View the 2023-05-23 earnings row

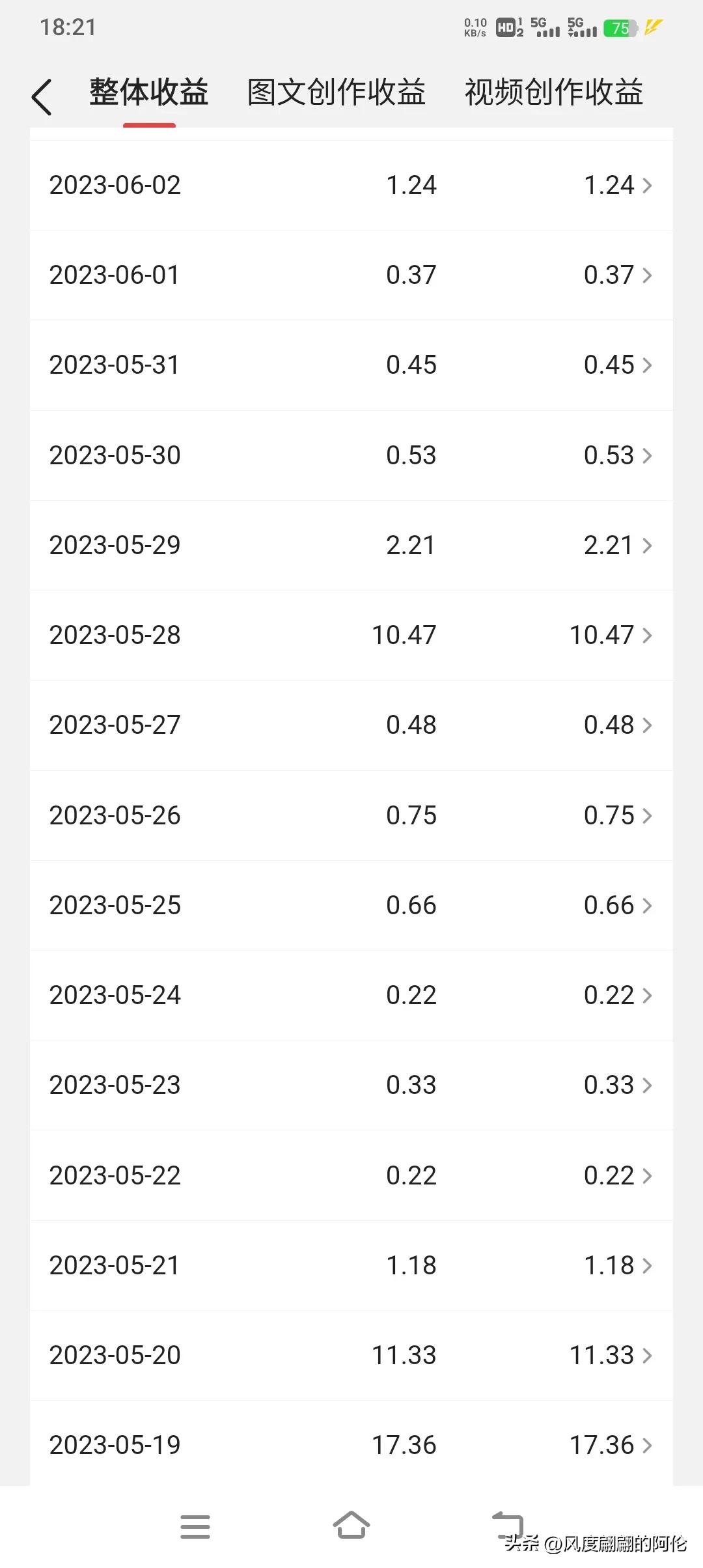tap(351, 1085)
